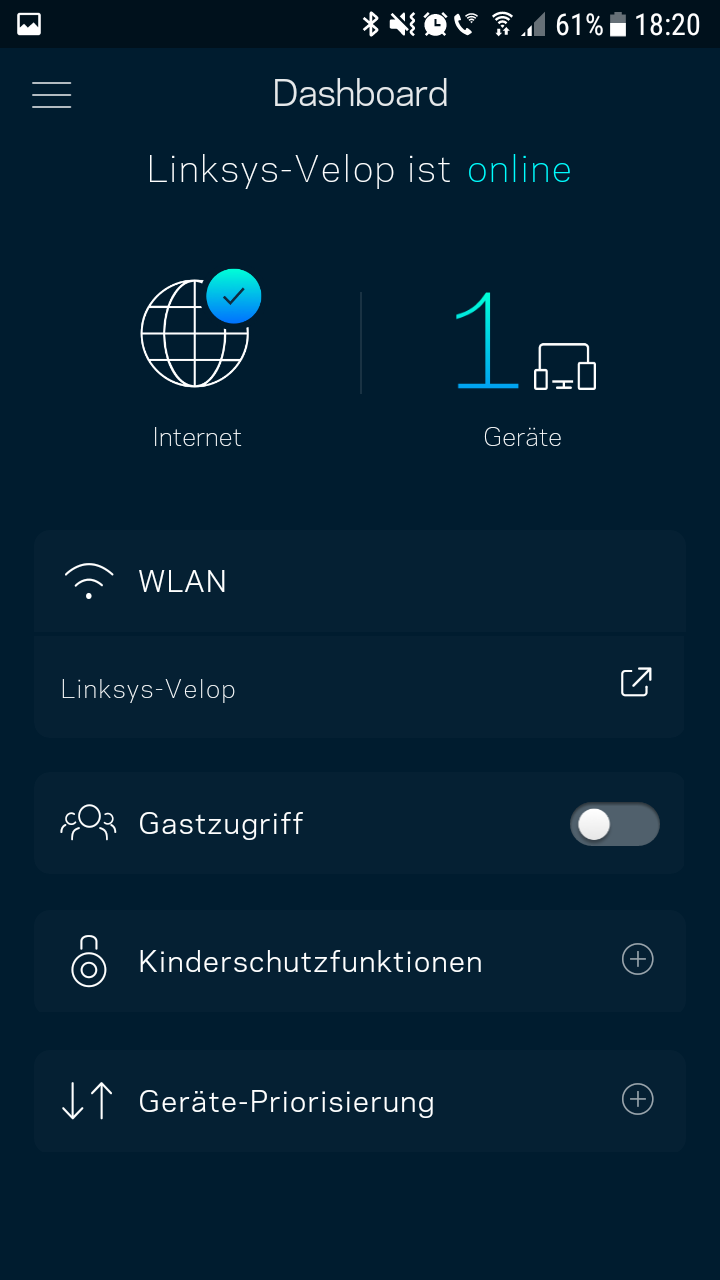Open the WLAN settings row
The image size is (720, 1280).
coord(358,581)
